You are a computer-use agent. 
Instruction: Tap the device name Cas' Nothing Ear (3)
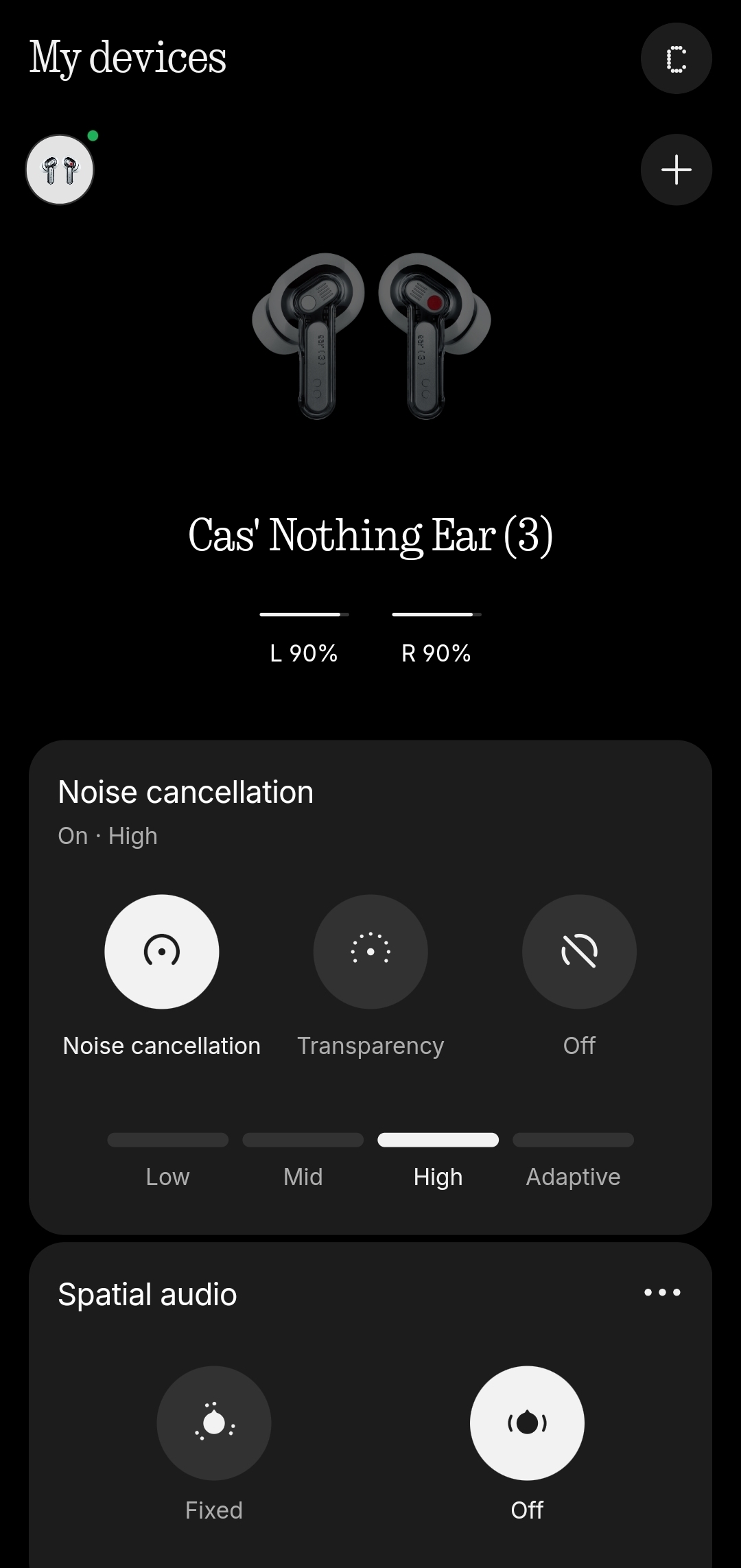pyautogui.click(x=370, y=537)
